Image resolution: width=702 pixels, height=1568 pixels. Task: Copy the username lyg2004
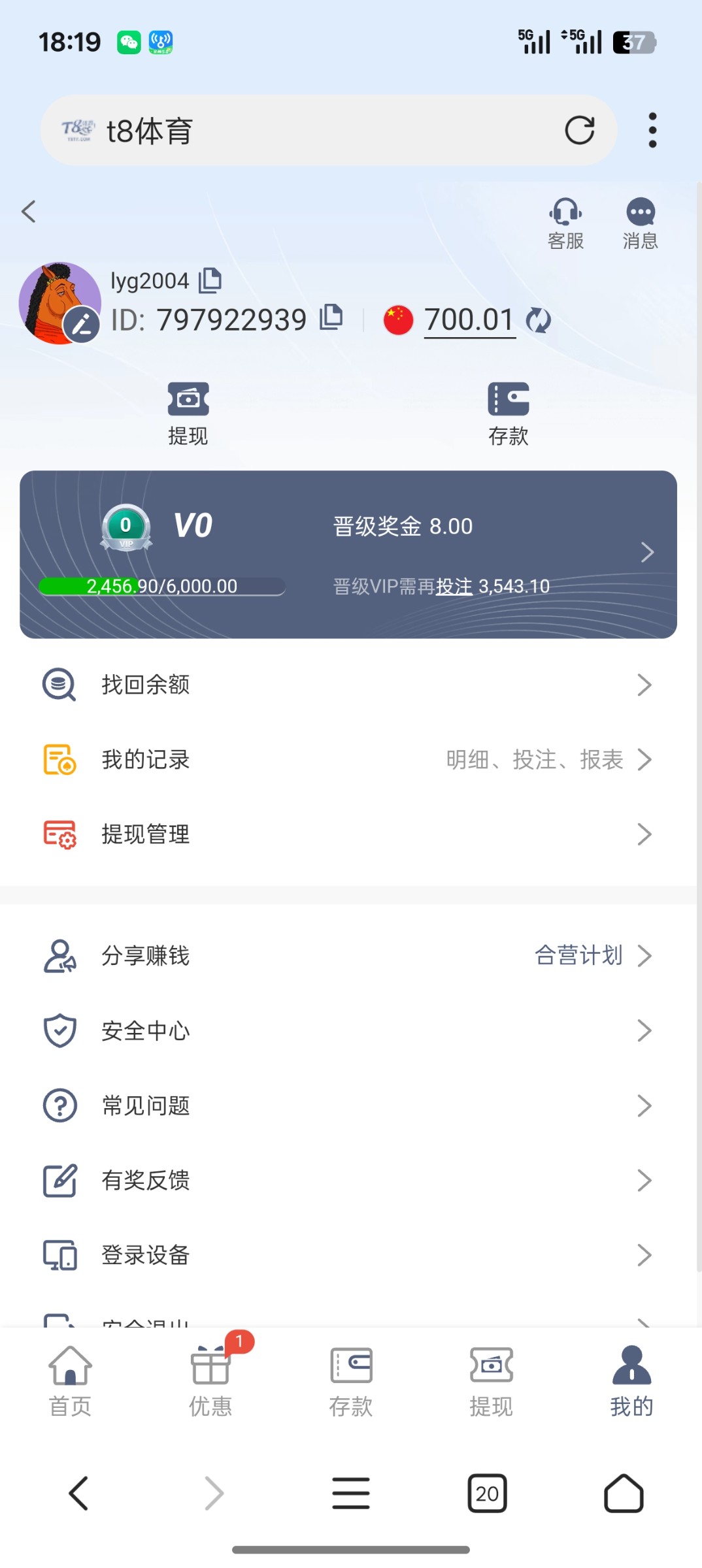pos(210,280)
